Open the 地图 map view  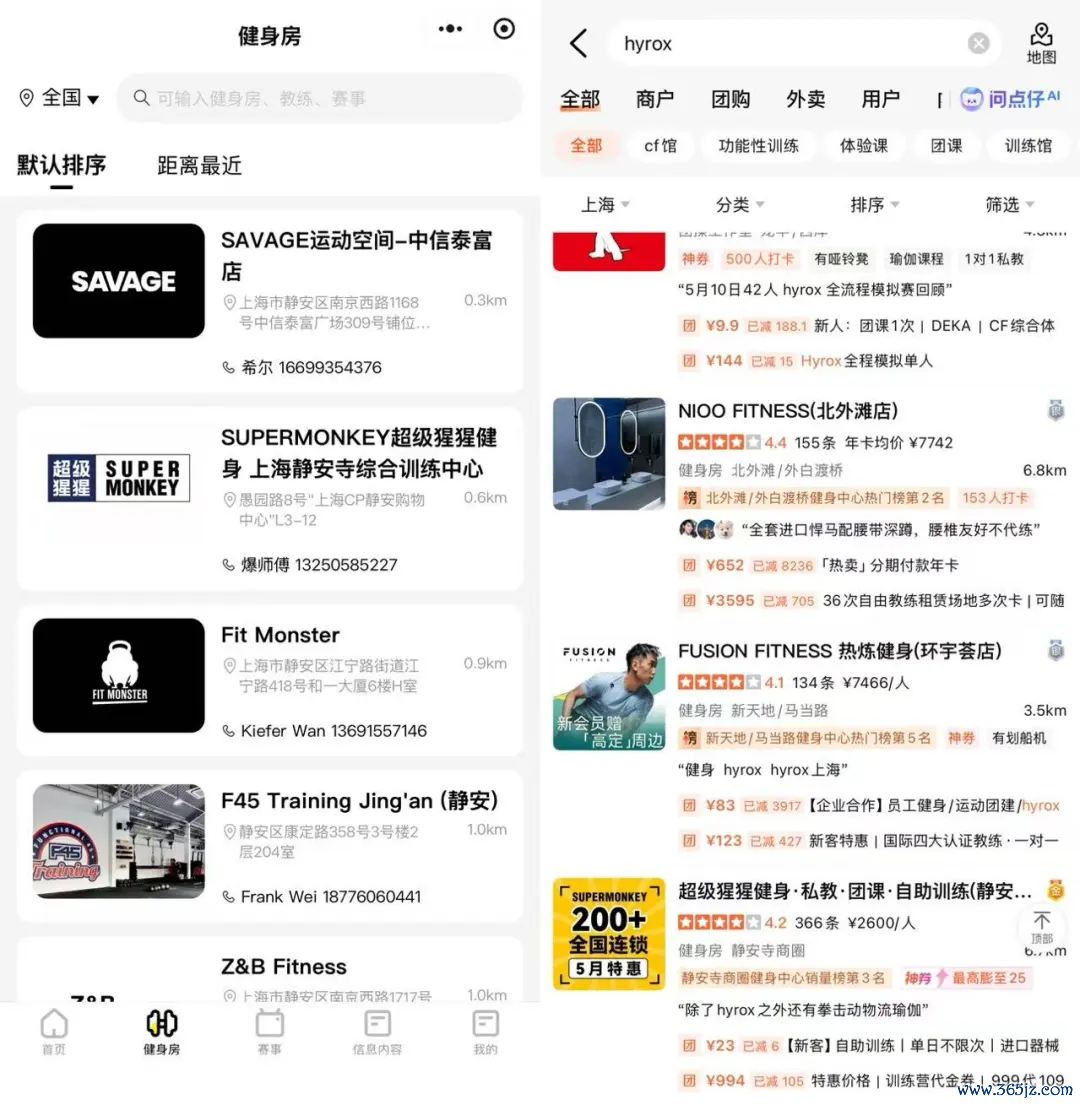pos(1041,44)
